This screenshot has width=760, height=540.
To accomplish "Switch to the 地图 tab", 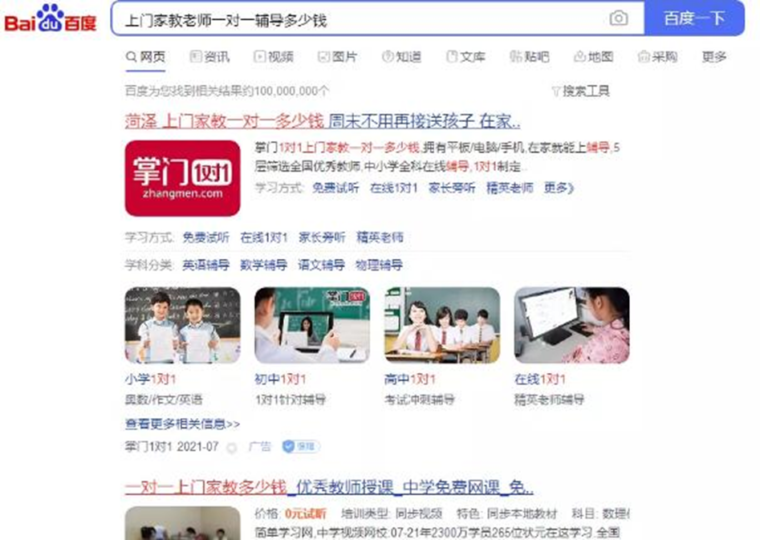I will click(x=594, y=57).
